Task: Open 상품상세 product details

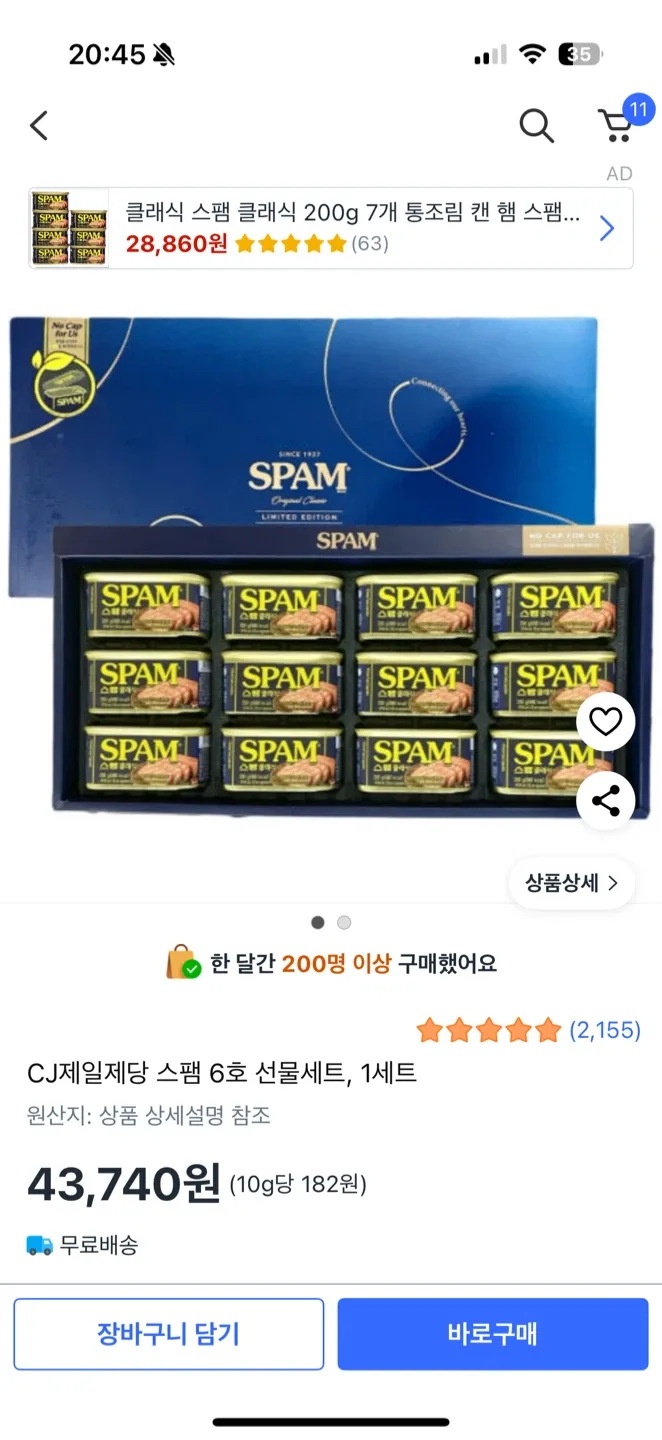Action: tap(572, 883)
